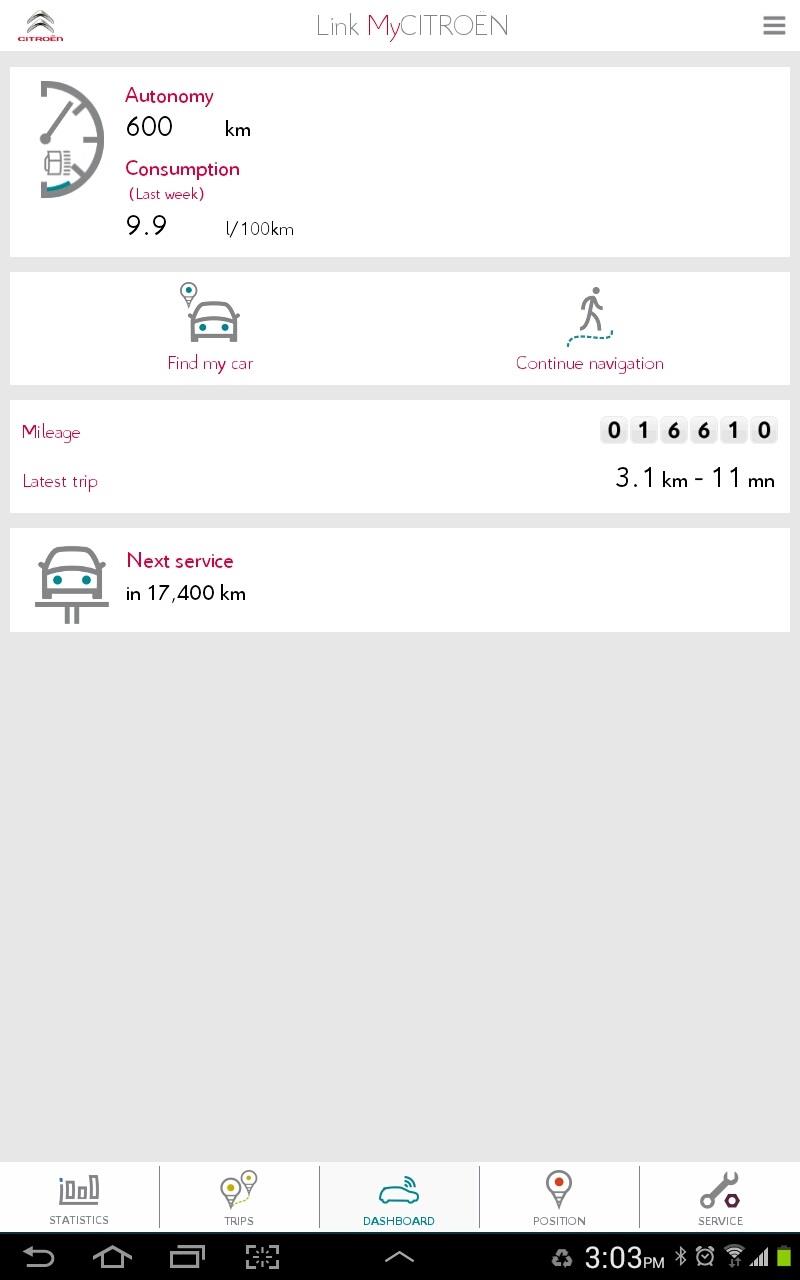800x1280 pixels.
Task: Open Autonomy and Consumption card
Action: point(399,162)
